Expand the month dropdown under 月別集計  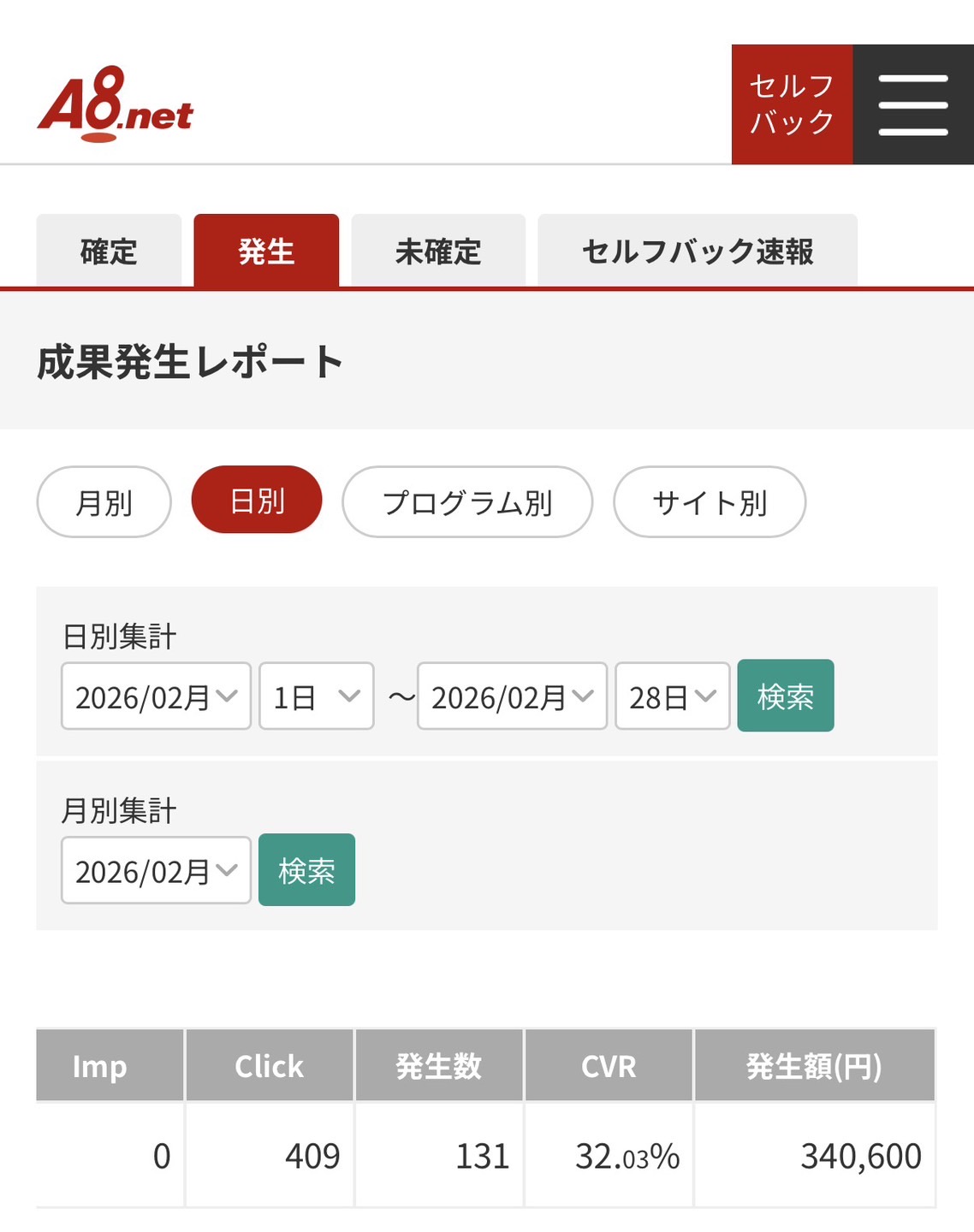click(156, 870)
